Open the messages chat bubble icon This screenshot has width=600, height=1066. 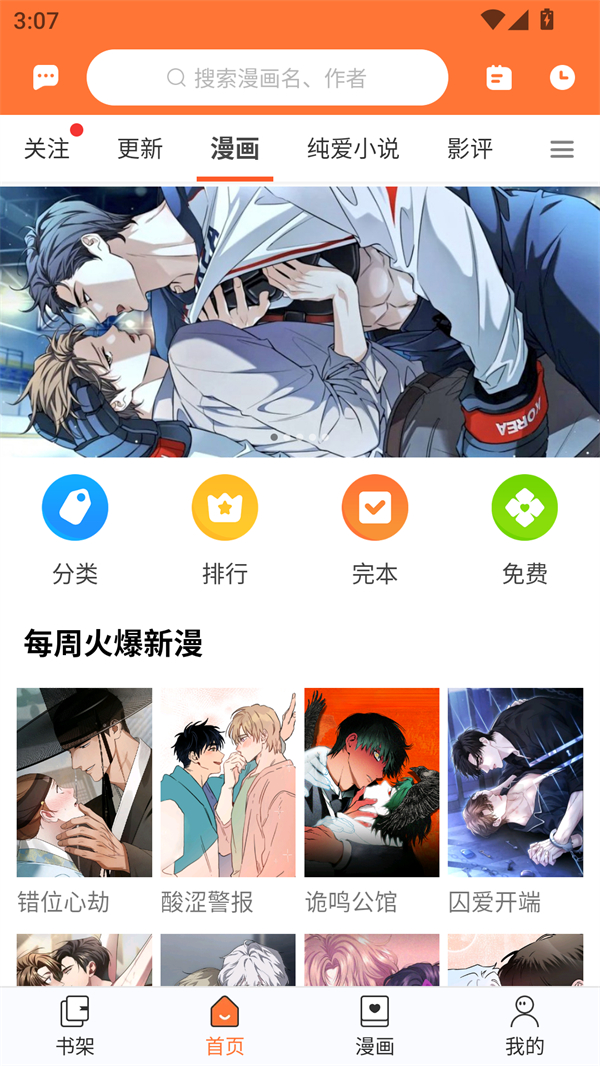coord(46,78)
